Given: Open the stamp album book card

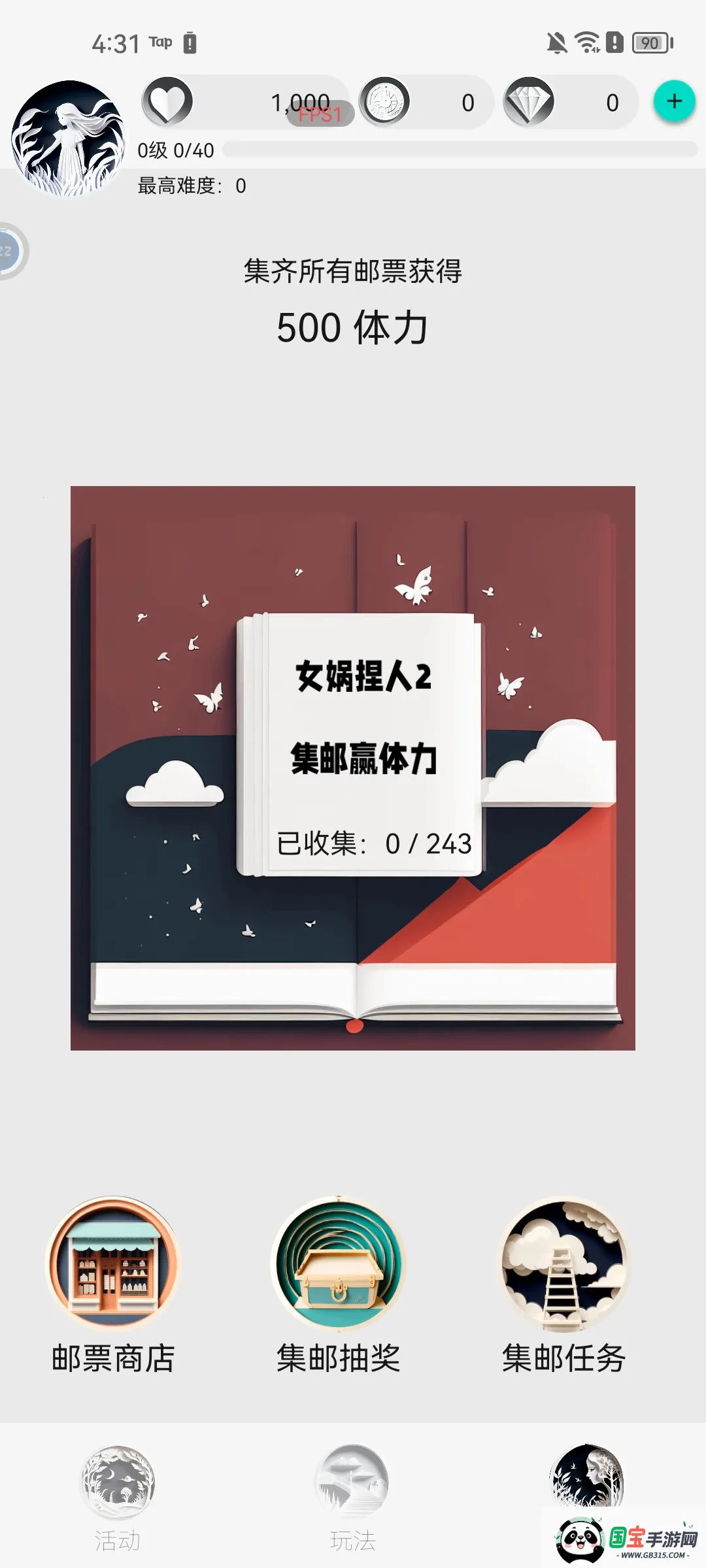Looking at the screenshot, I should (x=353, y=768).
